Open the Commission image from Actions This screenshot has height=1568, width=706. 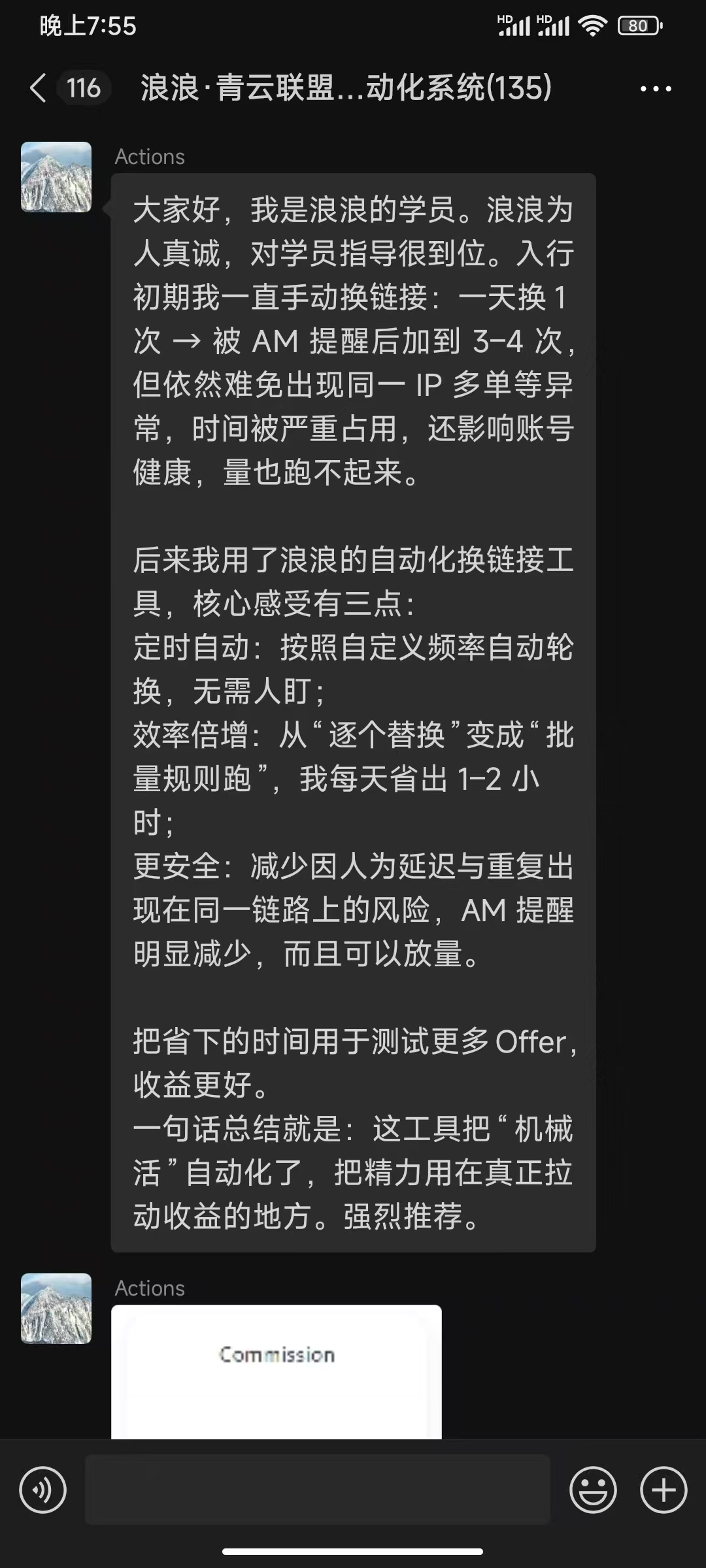pos(276,1371)
